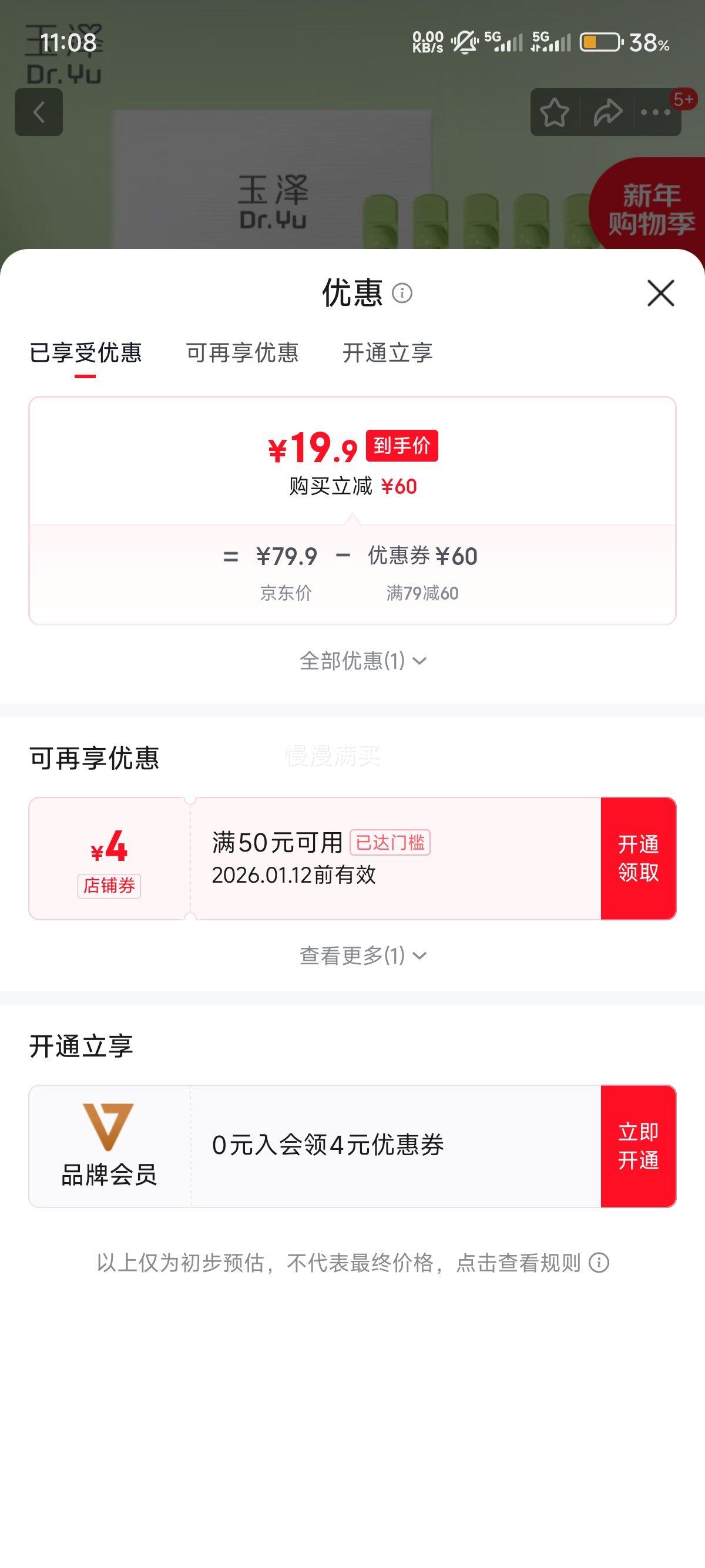
Task: Switch to the 已享受优惠 tab
Action: tap(85, 353)
